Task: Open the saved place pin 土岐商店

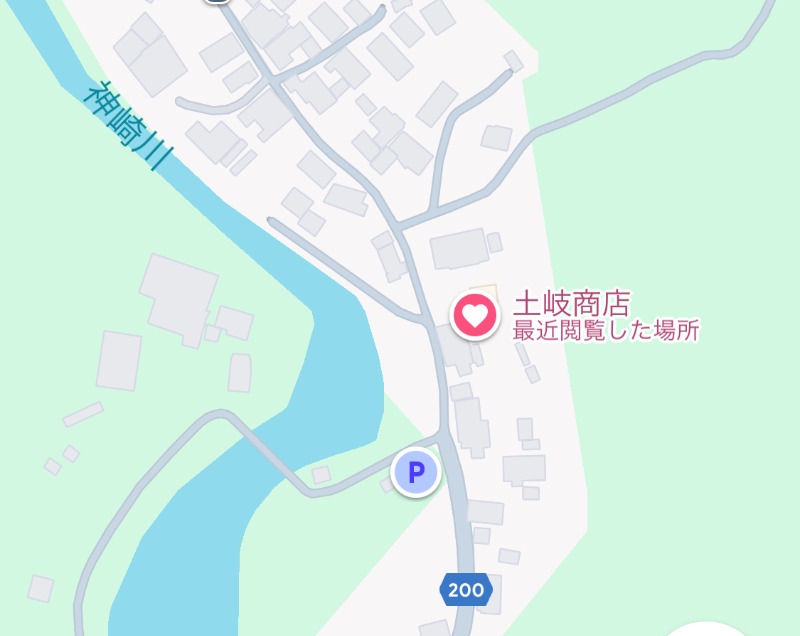Action: (x=475, y=316)
